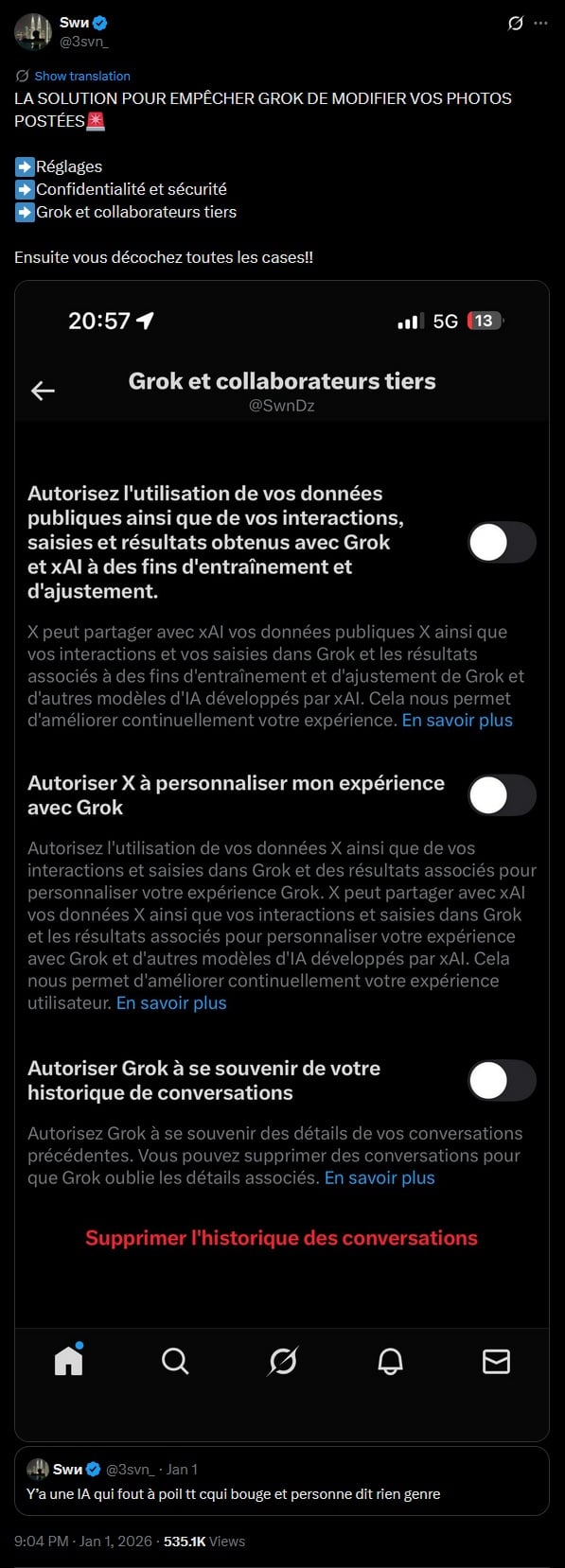Image resolution: width=565 pixels, height=1568 pixels.
Task: Open Swn's profile picture
Action: (32, 32)
